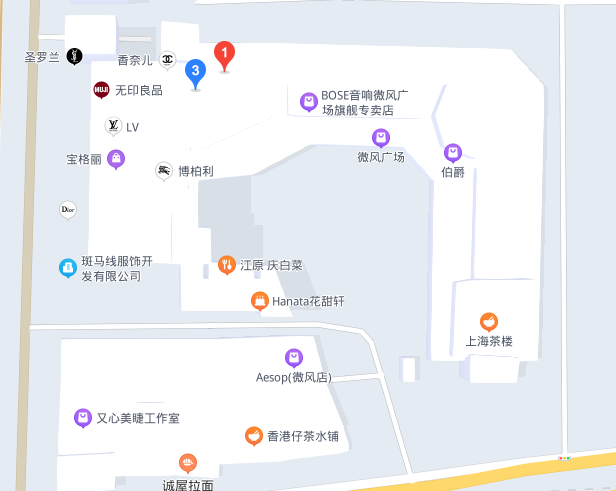
Task: Open the Aesop(微风店) store marker
Action: click(293, 357)
